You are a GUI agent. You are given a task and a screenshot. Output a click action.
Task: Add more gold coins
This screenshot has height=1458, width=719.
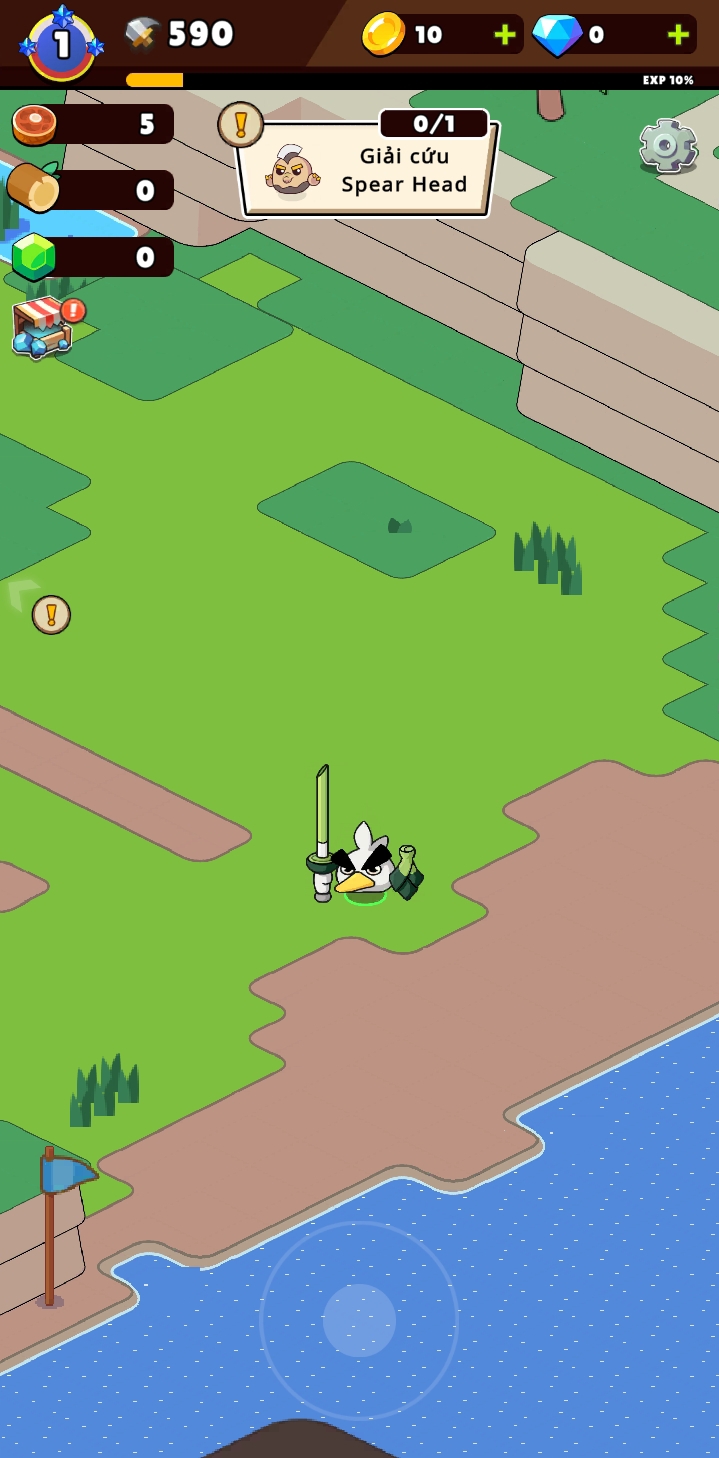tap(505, 35)
